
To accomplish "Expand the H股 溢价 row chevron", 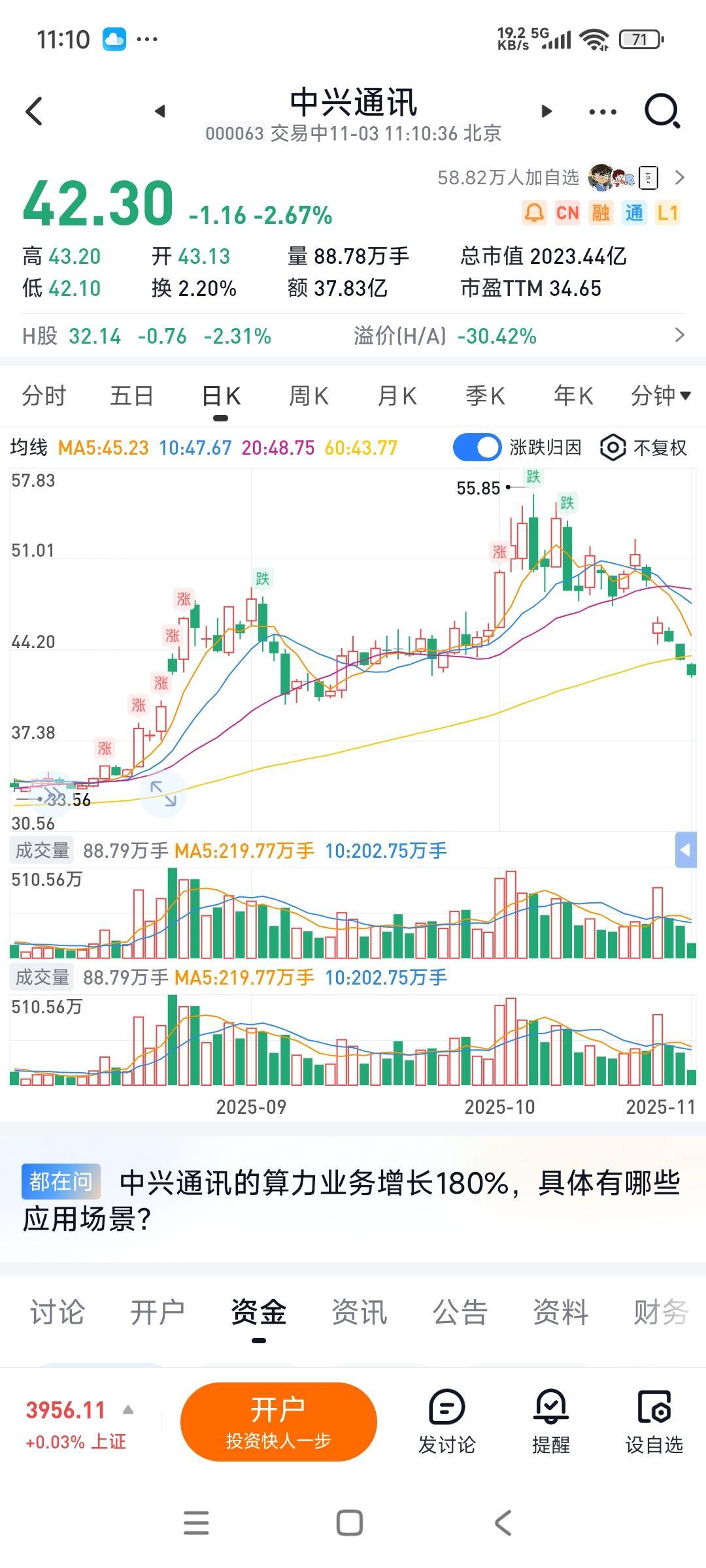I will point(680,336).
